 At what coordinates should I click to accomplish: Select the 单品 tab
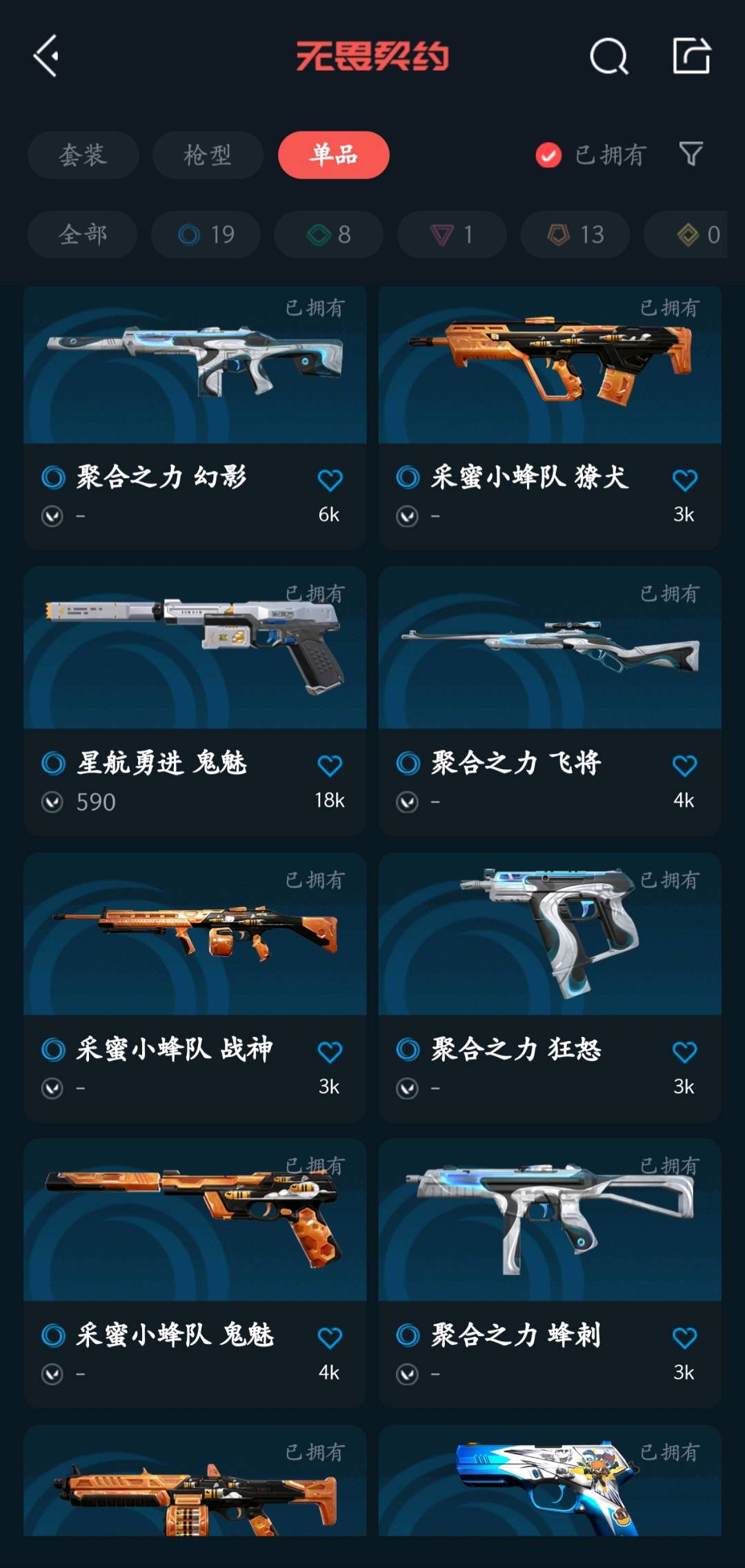334,155
